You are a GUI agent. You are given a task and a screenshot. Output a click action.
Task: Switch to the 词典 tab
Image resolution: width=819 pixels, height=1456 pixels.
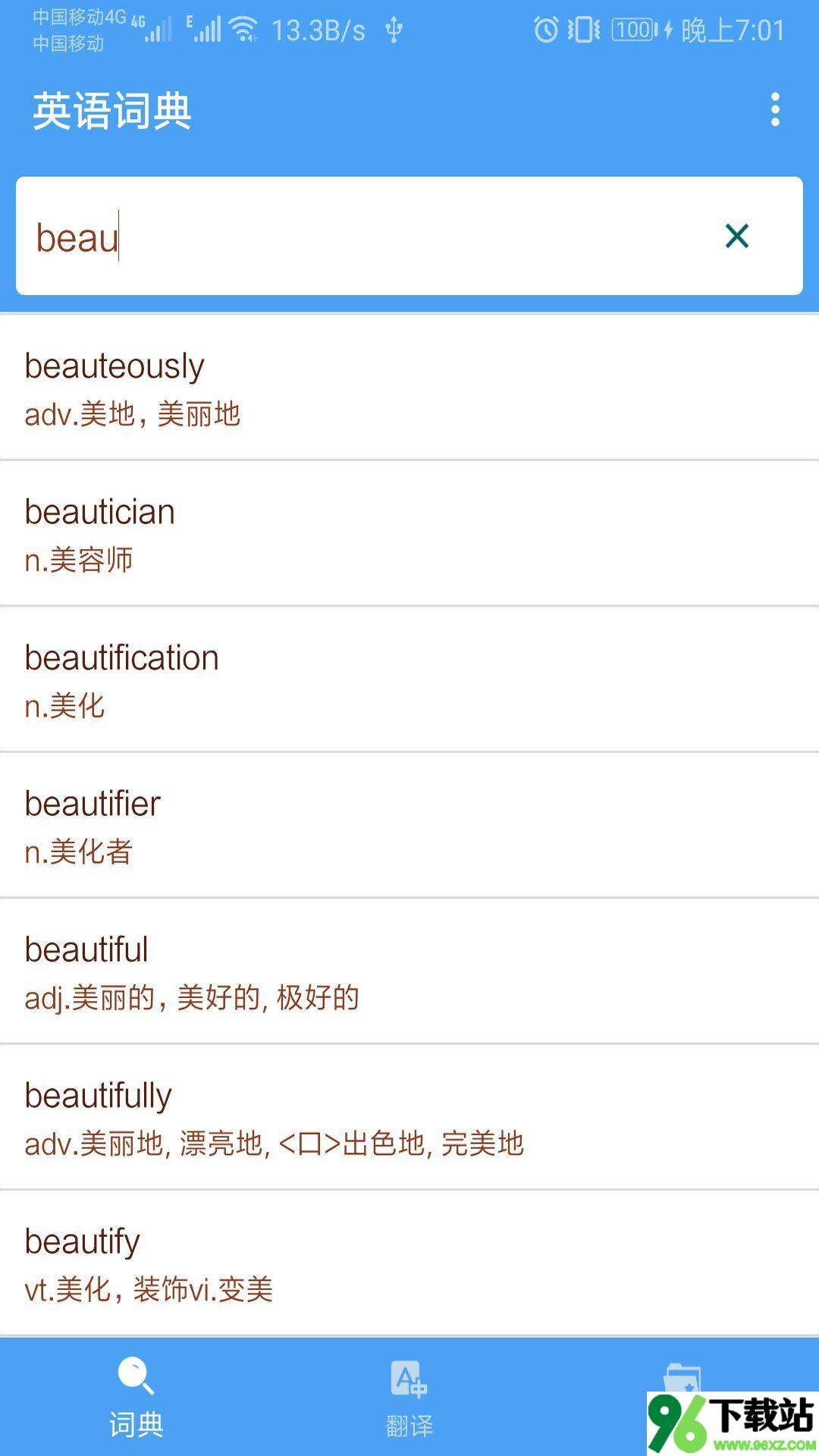pos(136,1397)
